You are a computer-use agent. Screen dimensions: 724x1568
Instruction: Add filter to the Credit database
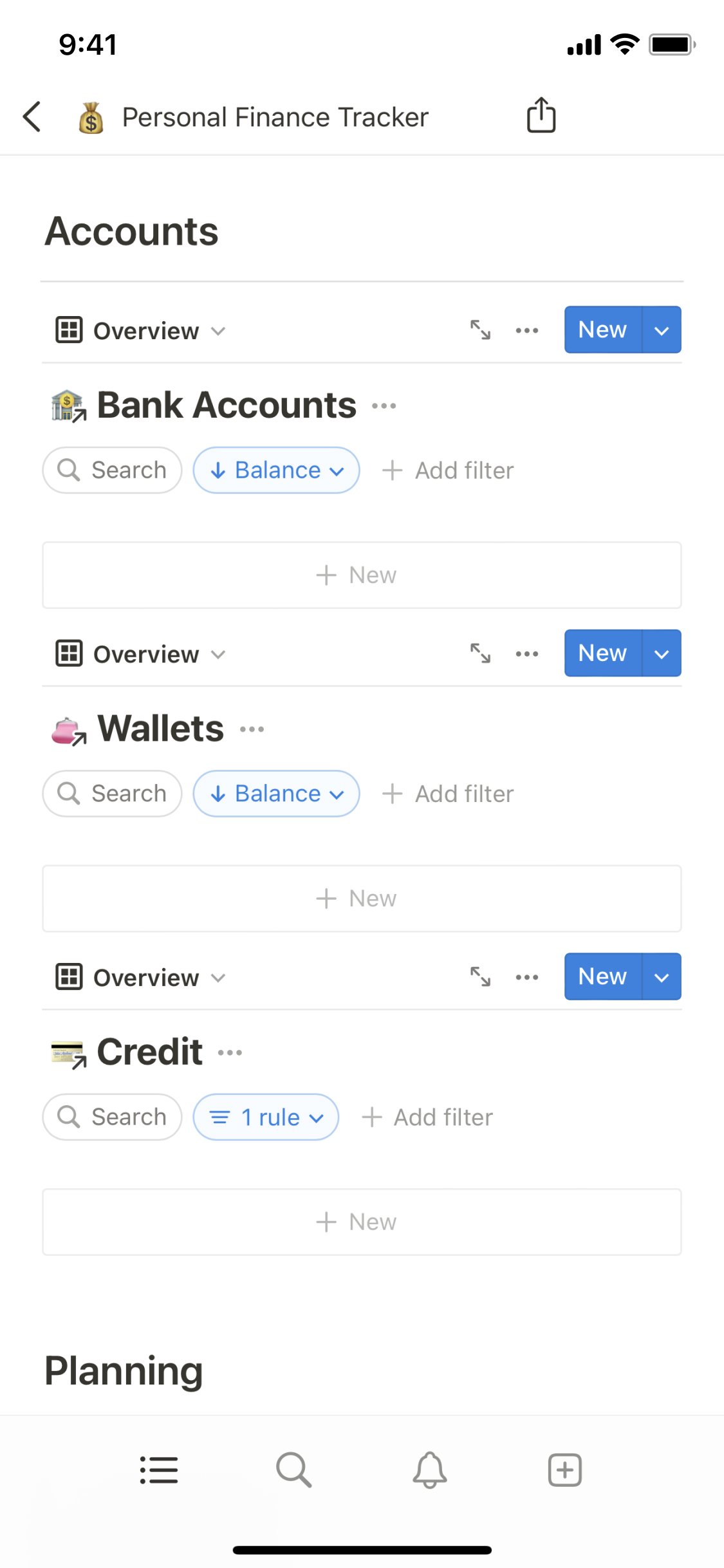coord(428,1117)
